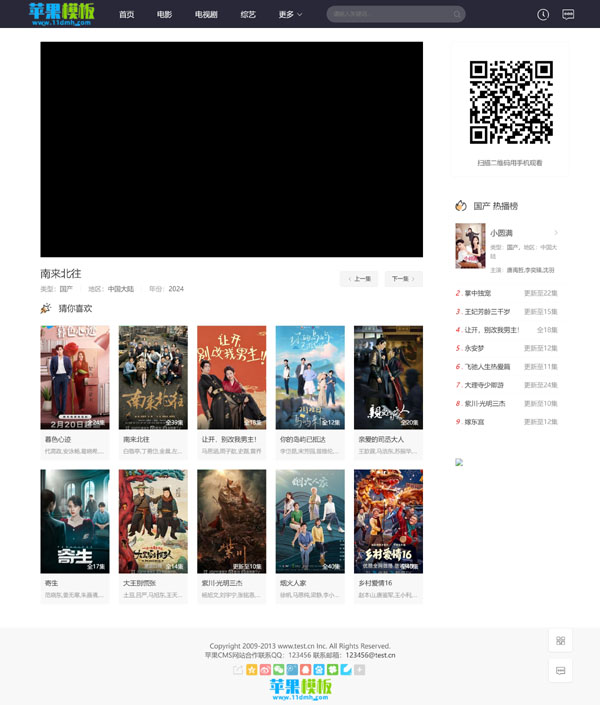Select 永安梦 in the hot list

474,348
